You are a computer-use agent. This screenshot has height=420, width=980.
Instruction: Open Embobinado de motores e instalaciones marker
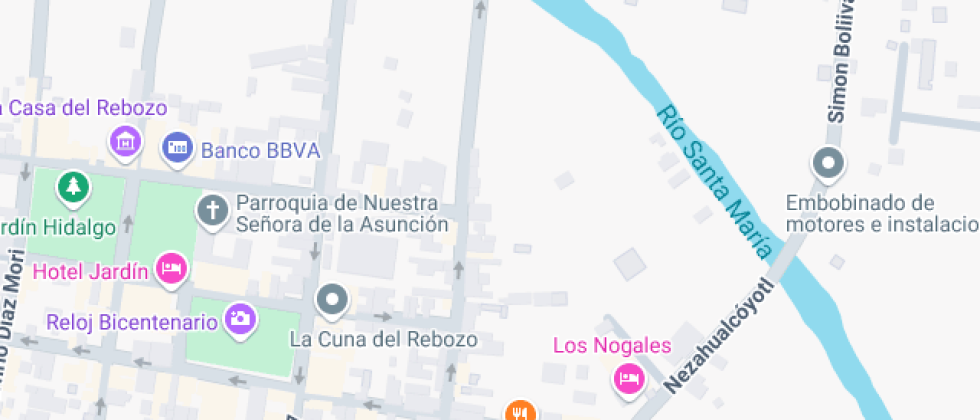(828, 163)
